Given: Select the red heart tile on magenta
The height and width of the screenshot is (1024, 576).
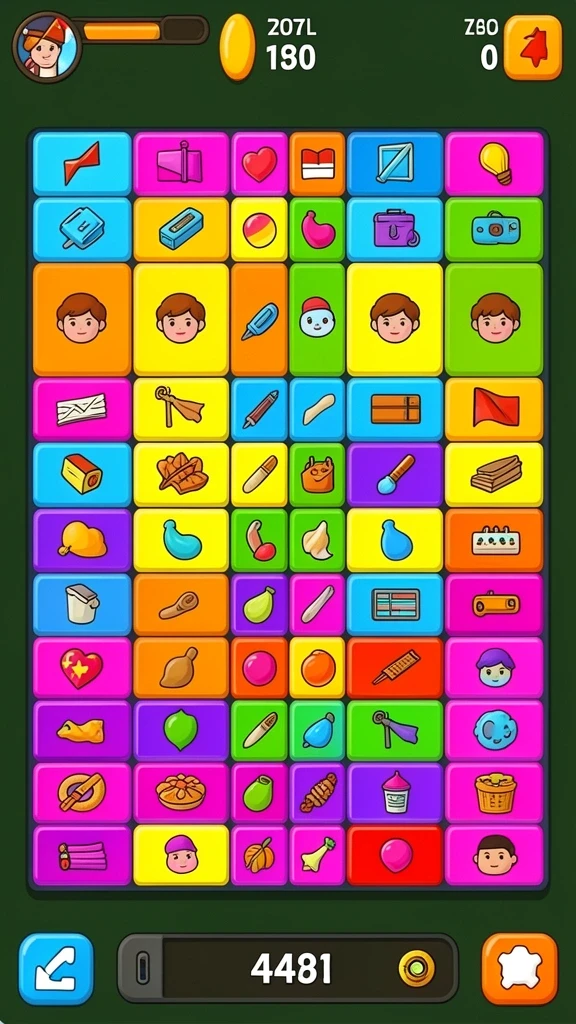Looking at the screenshot, I should [259, 164].
